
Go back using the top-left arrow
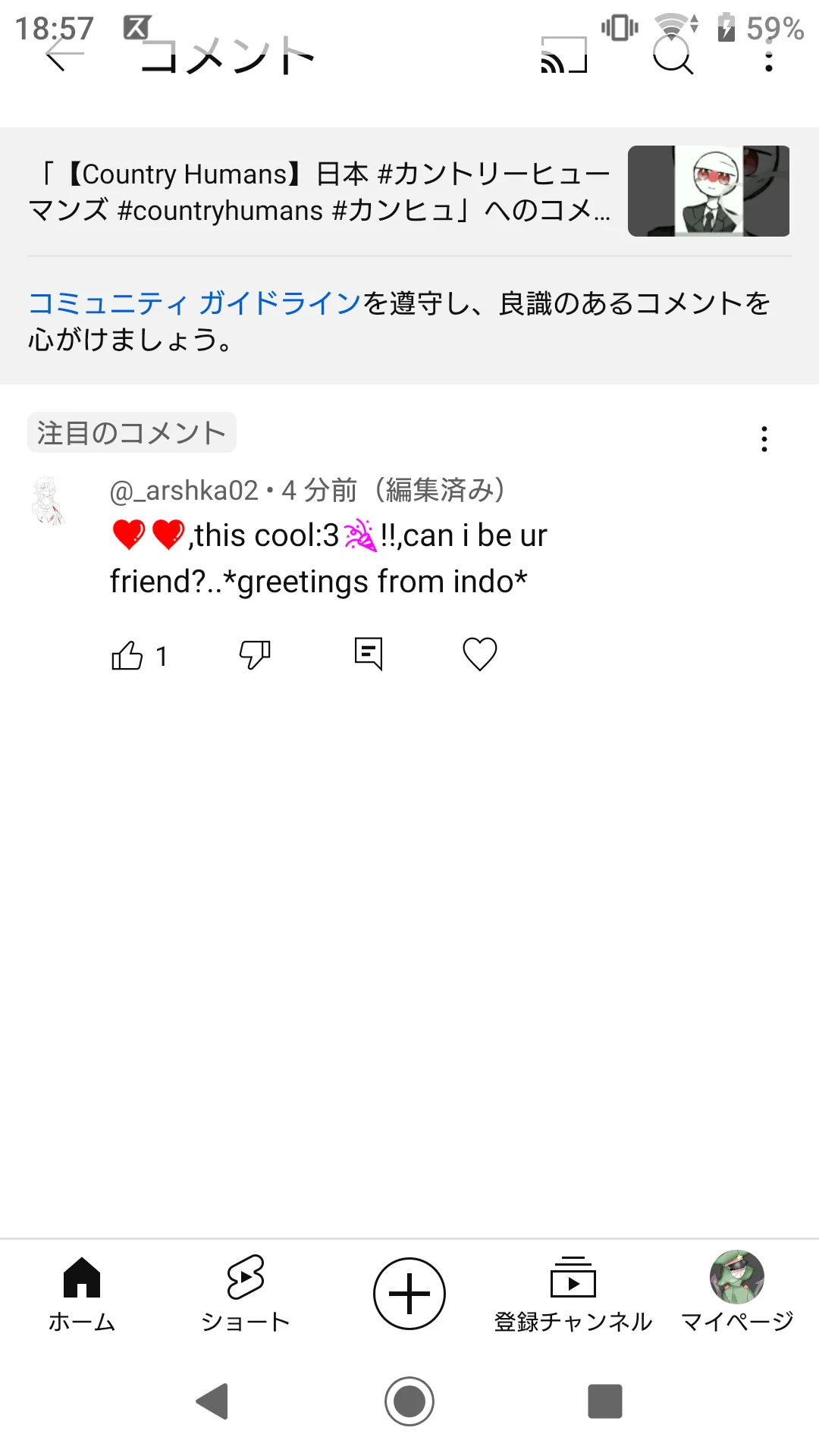(64, 55)
